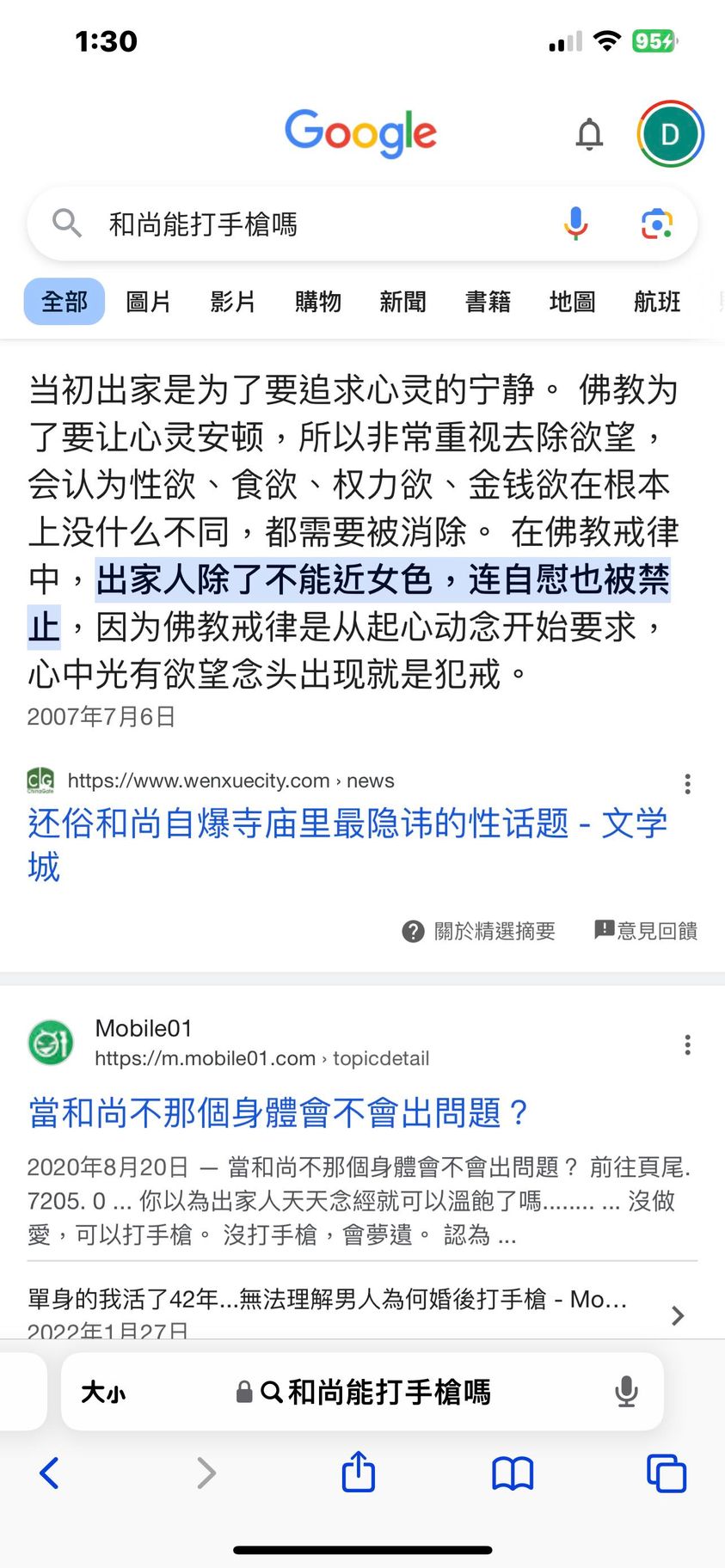This screenshot has height=1568, width=725.
Task: Open the Google account avatar
Action: pos(670,134)
